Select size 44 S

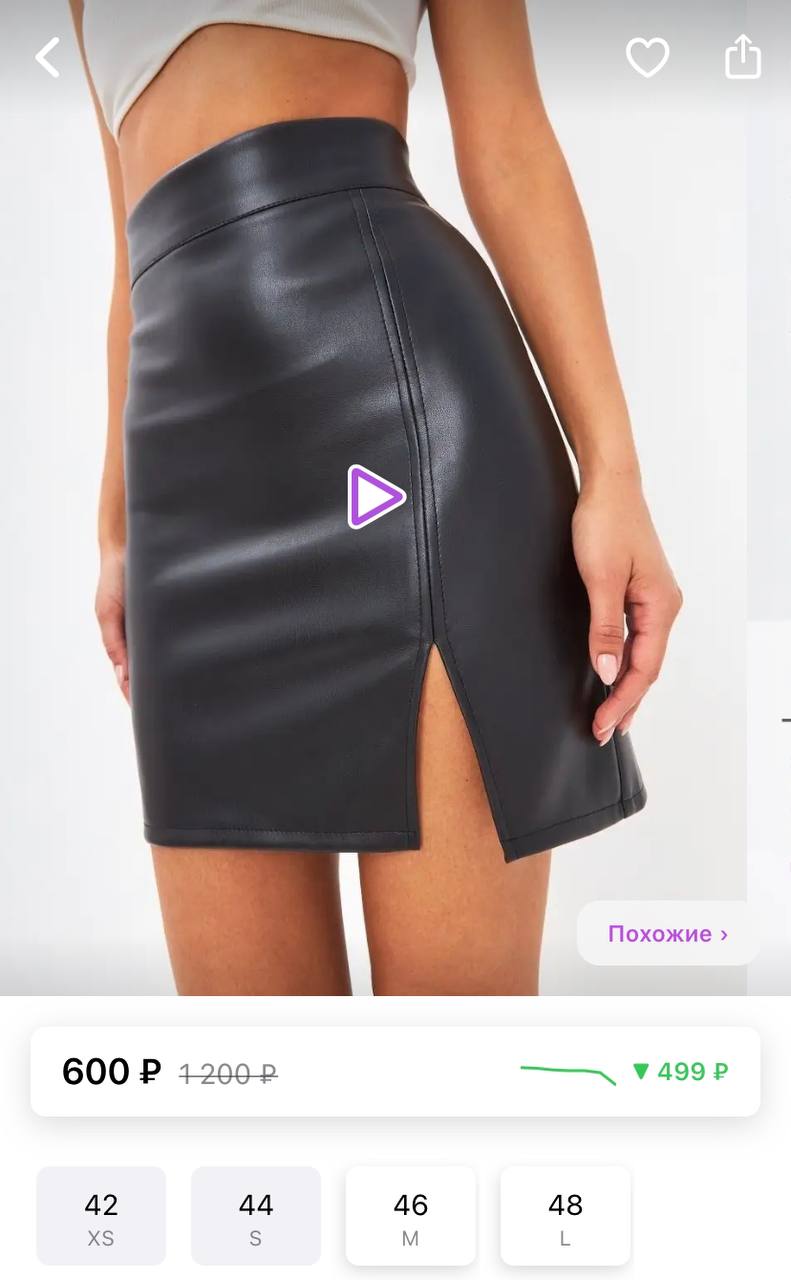256,1216
